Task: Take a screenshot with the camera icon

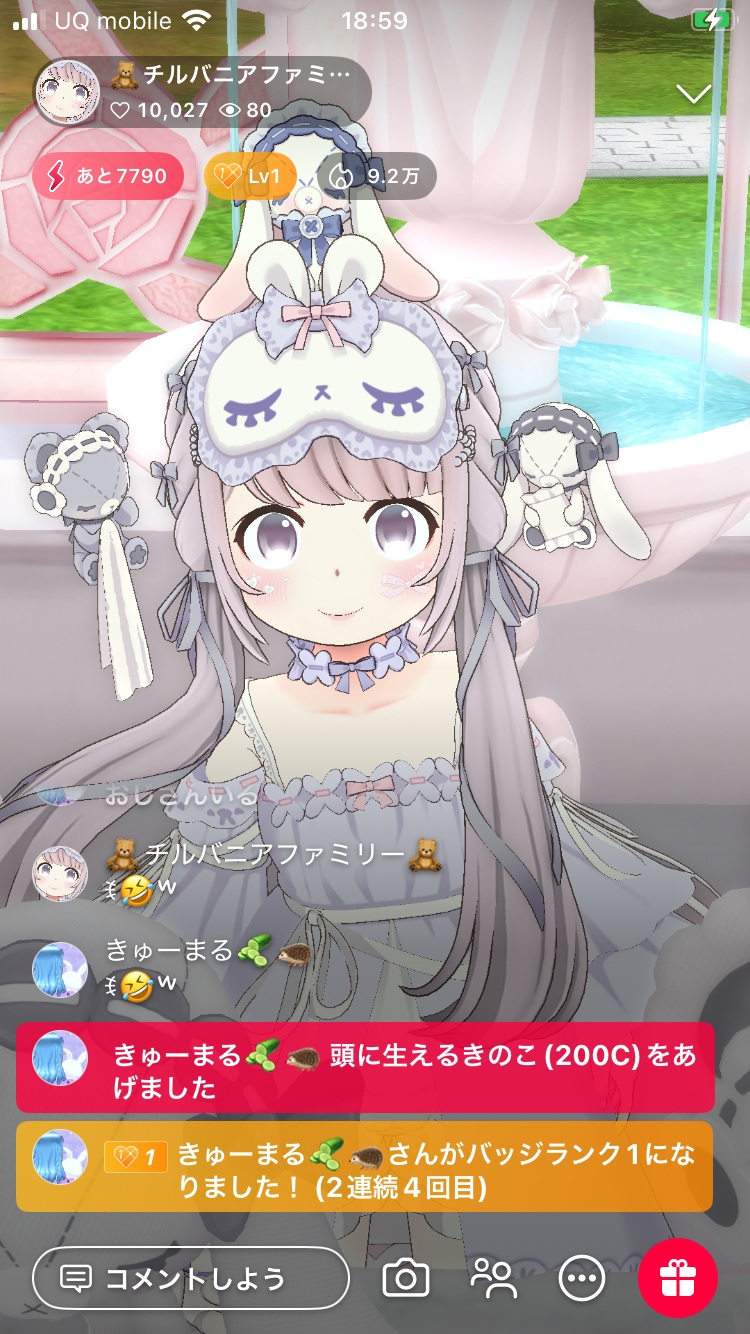Action: (x=405, y=1278)
